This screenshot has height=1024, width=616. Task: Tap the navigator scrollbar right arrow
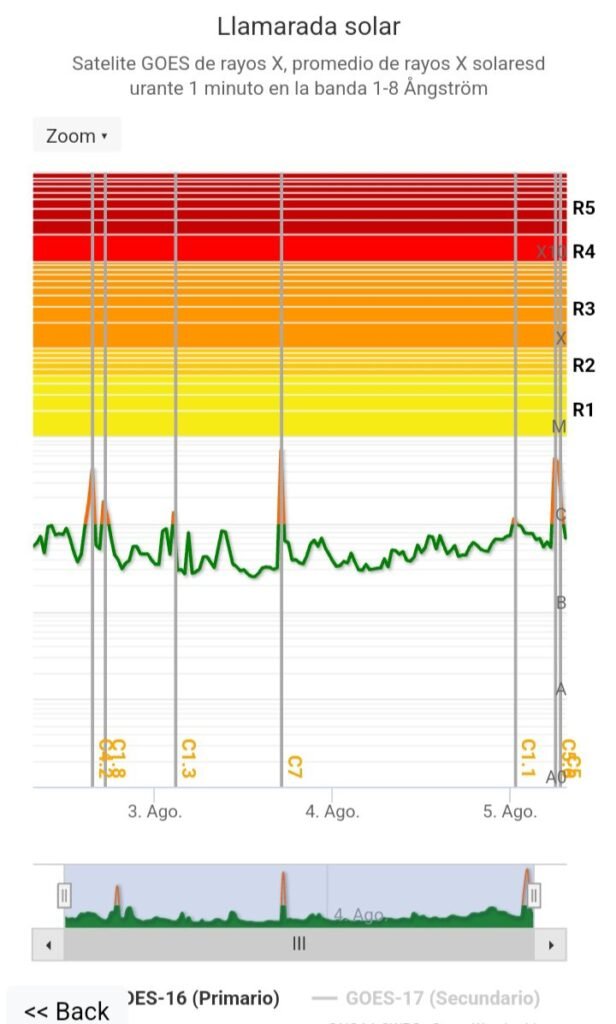point(550,944)
